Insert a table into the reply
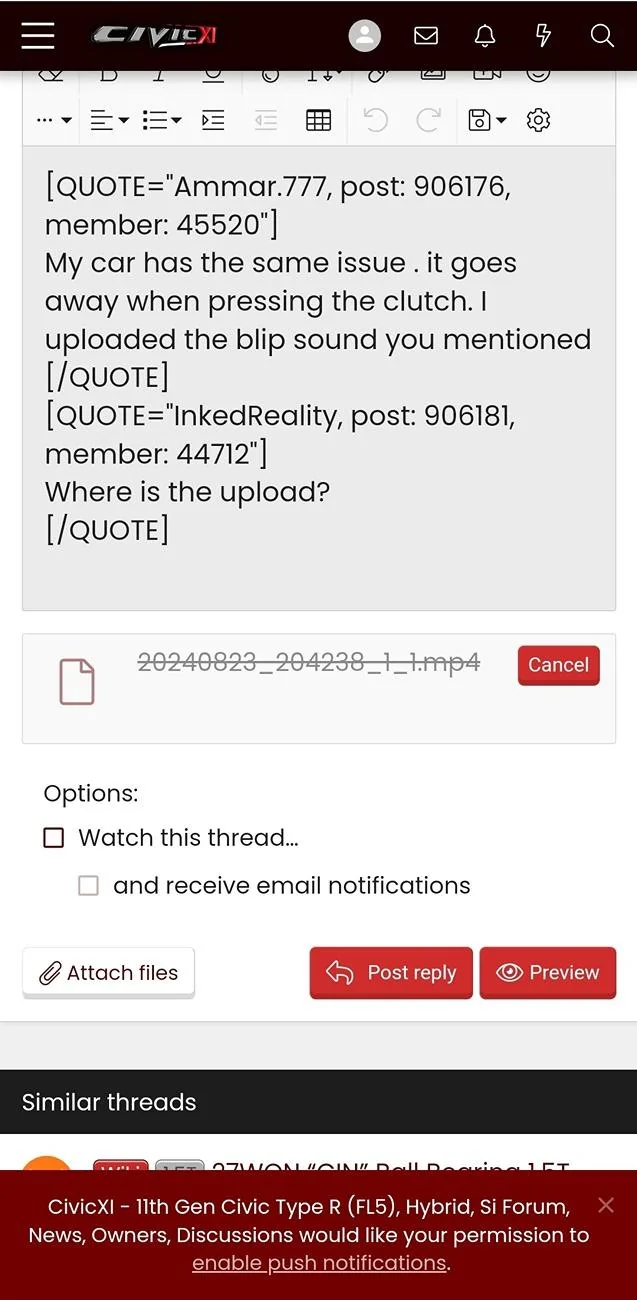 318,121
